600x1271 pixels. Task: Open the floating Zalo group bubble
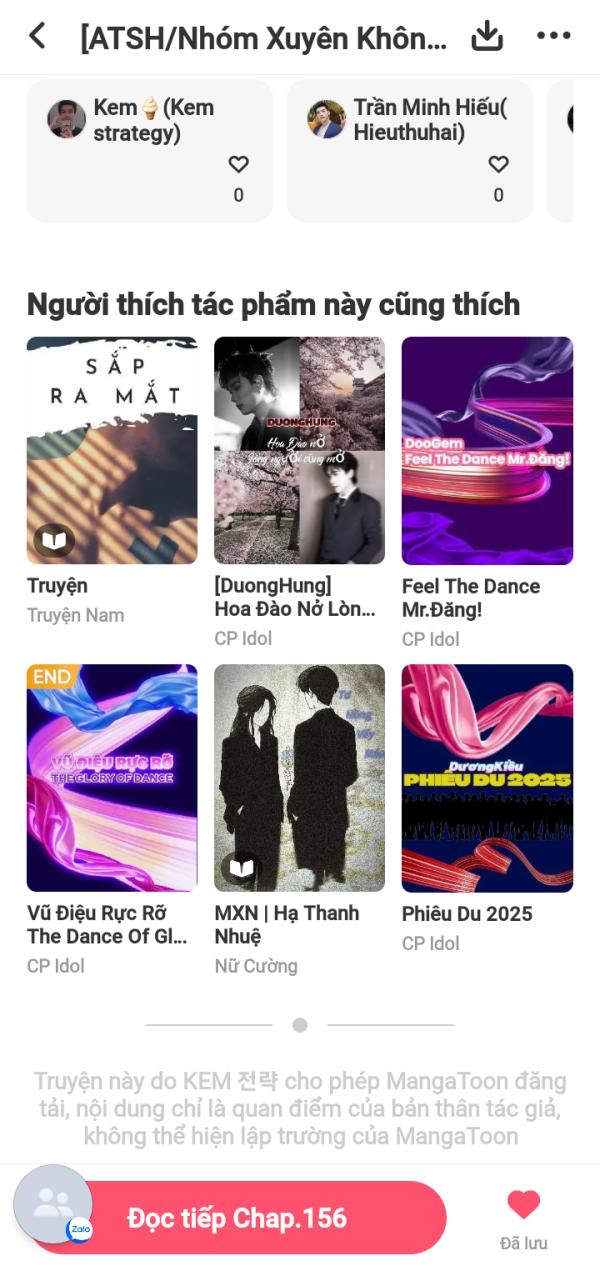coord(53,1204)
